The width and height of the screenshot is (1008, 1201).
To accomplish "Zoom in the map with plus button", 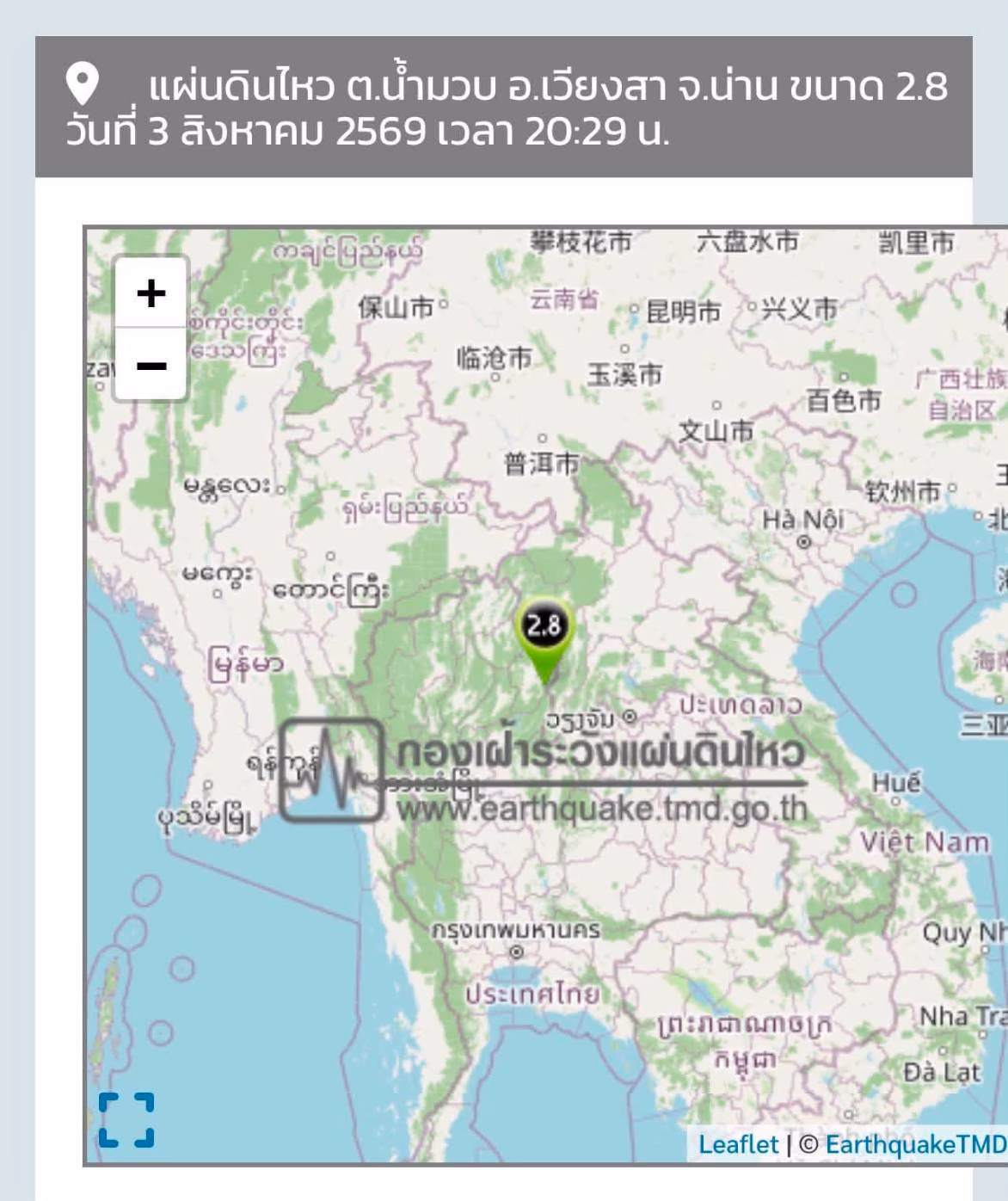I will [151, 293].
